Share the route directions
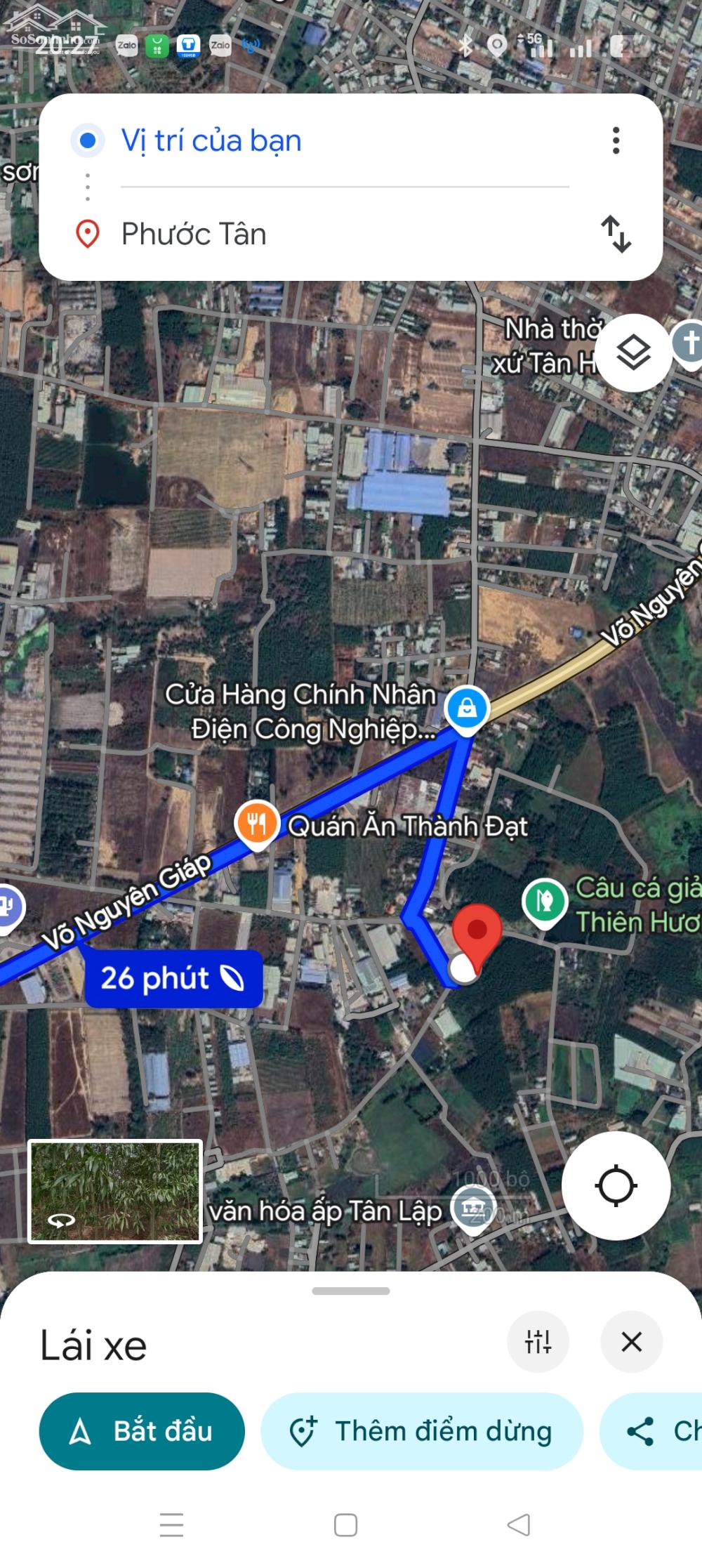This screenshot has width=702, height=1568. (x=653, y=1431)
